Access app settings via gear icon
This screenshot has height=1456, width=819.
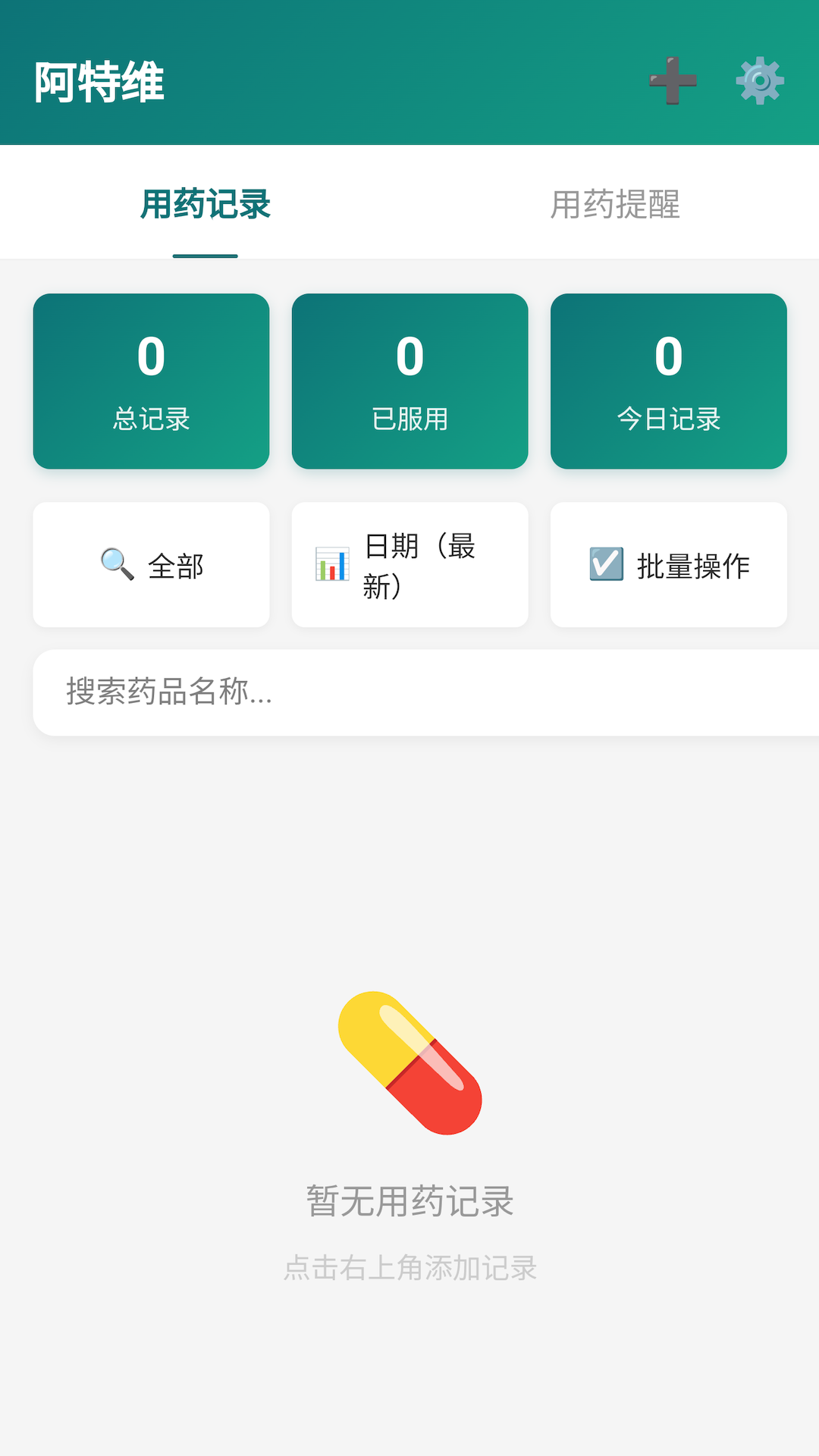[x=759, y=80]
